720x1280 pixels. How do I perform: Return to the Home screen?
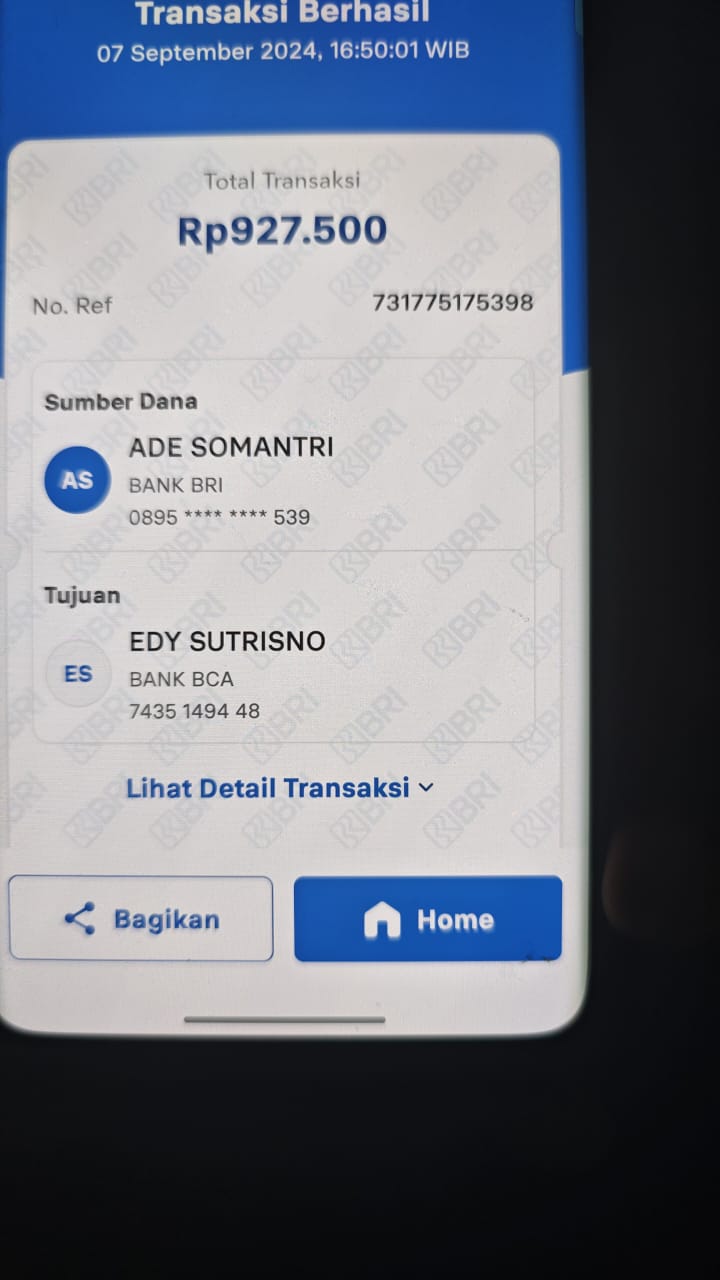(x=428, y=919)
